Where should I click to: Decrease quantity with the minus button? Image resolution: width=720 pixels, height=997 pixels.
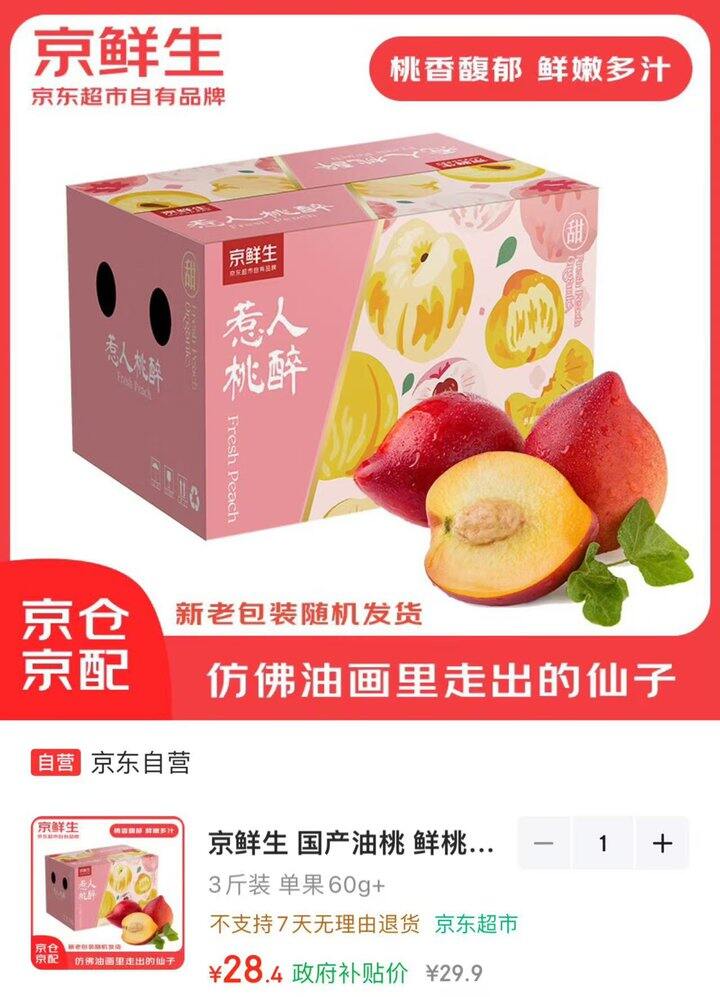coord(544,843)
